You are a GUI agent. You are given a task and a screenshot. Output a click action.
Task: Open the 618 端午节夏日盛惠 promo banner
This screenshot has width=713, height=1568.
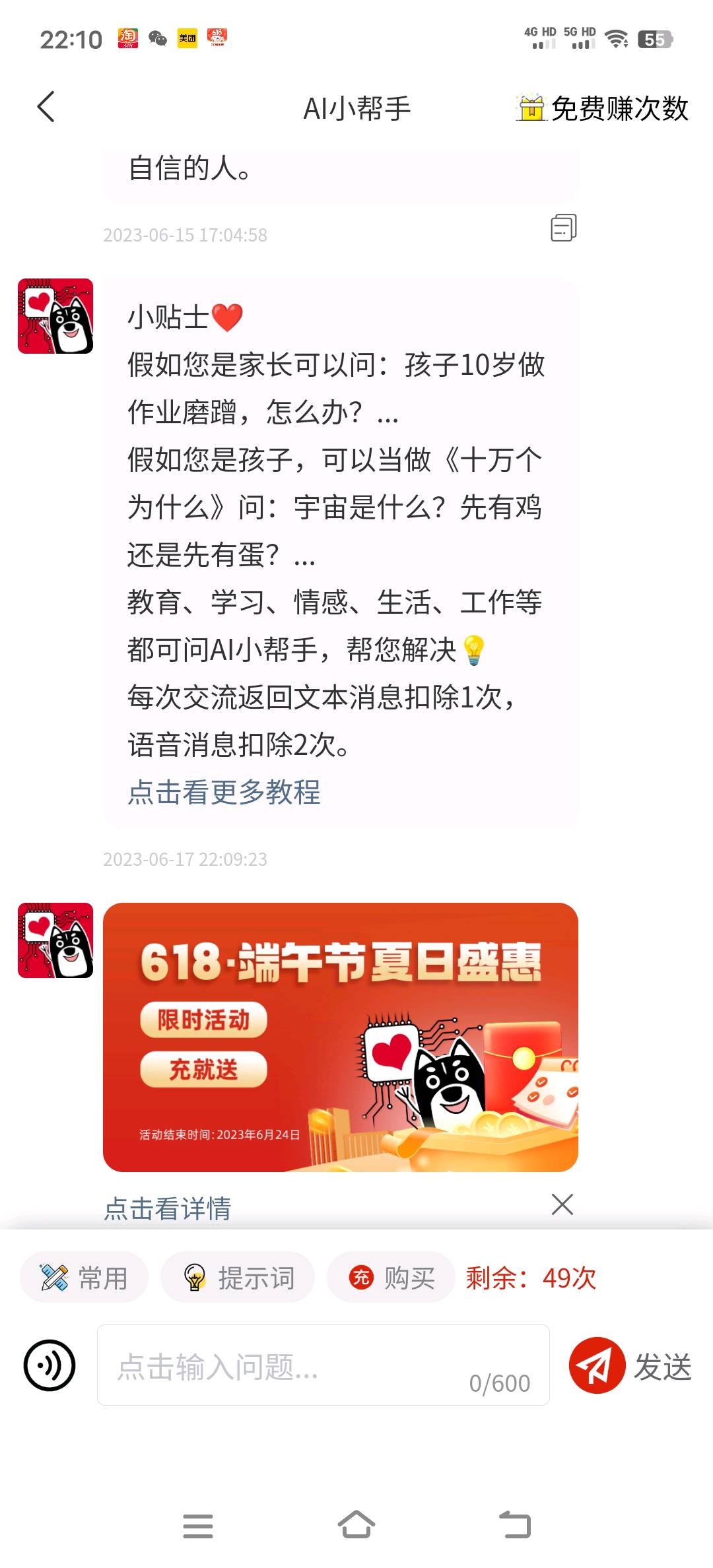tap(341, 1037)
